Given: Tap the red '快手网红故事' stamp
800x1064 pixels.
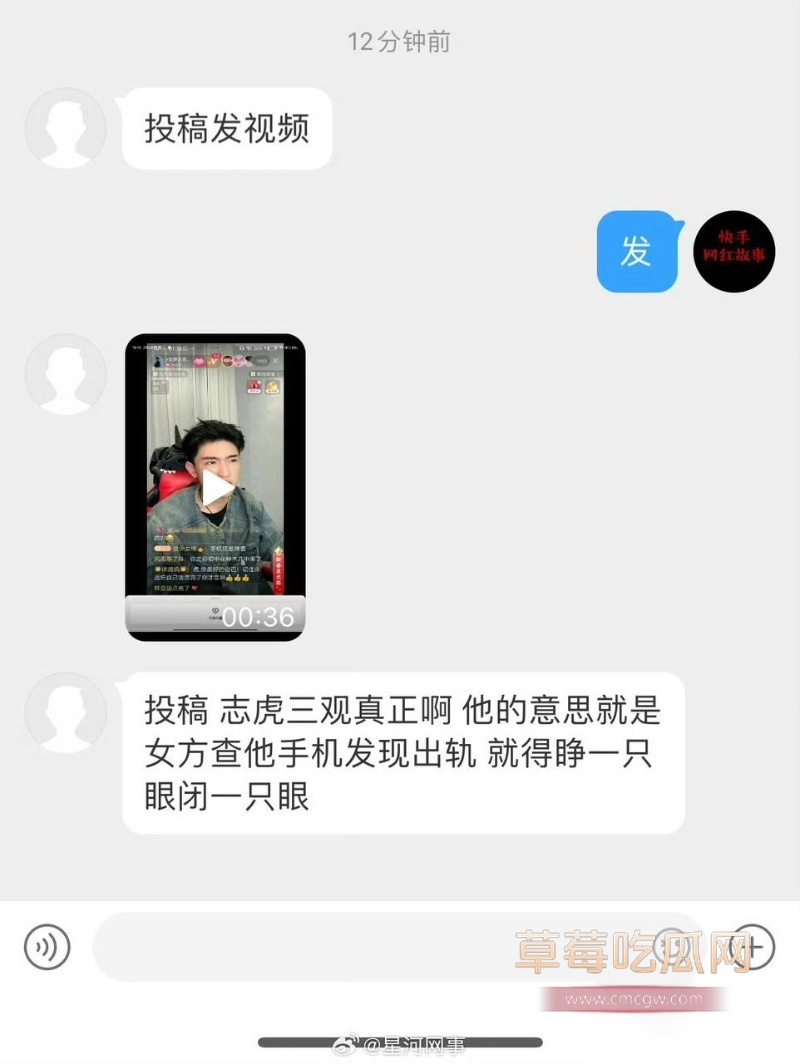Looking at the screenshot, I should [x=733, y=251].
